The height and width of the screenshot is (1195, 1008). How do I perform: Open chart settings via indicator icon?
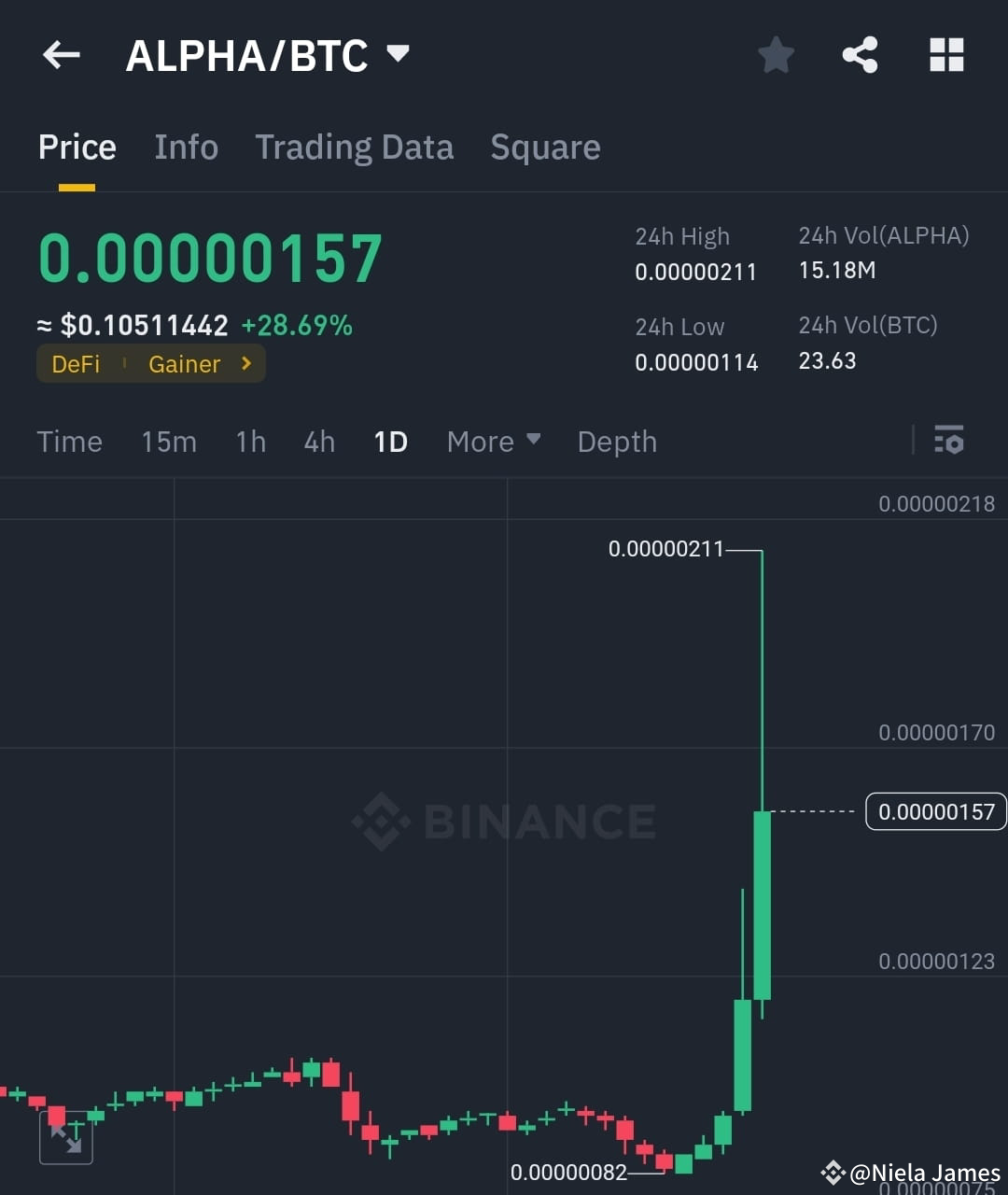[x=949, y=441]
